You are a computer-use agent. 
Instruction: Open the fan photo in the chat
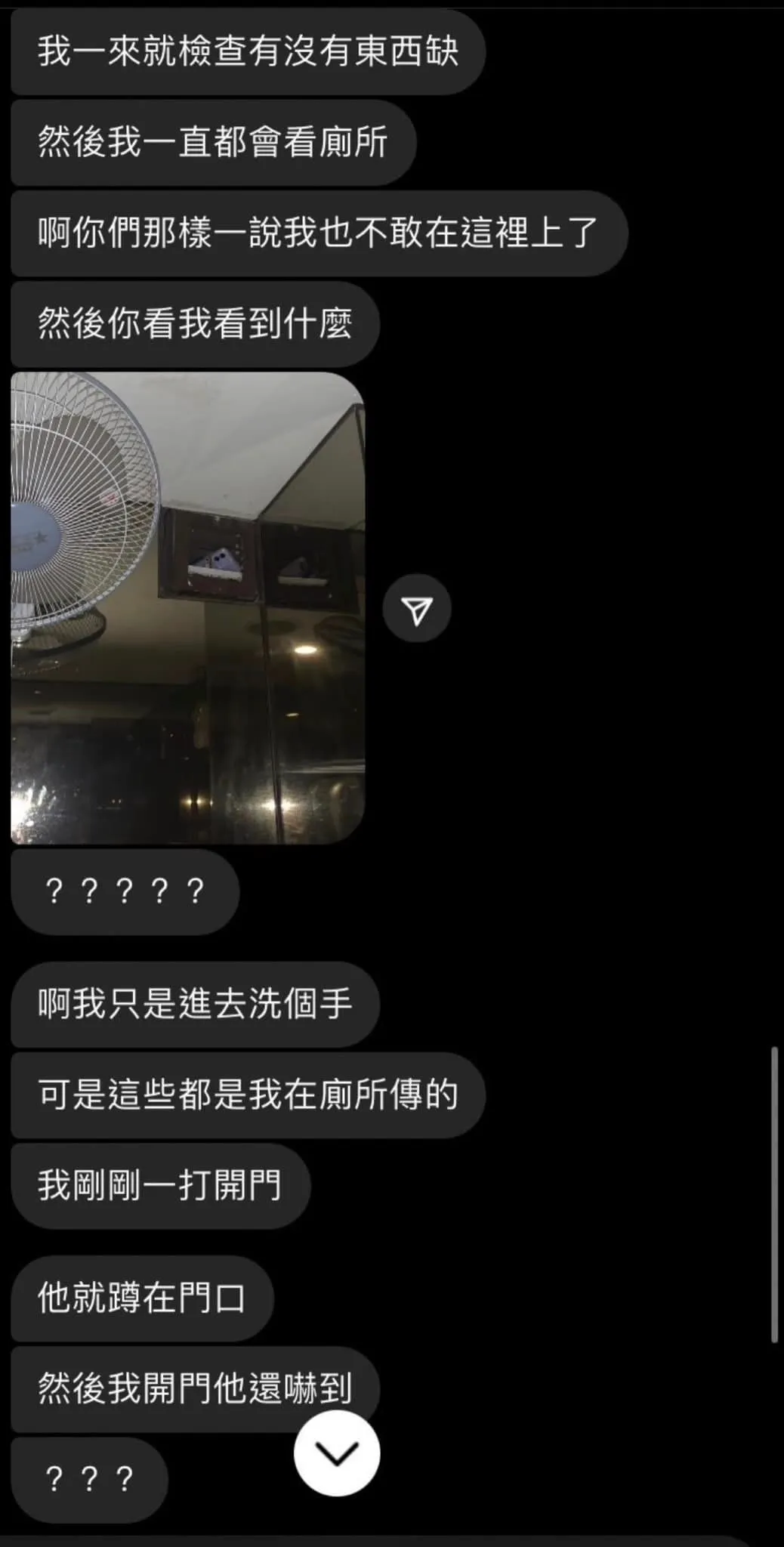[187, 608]
